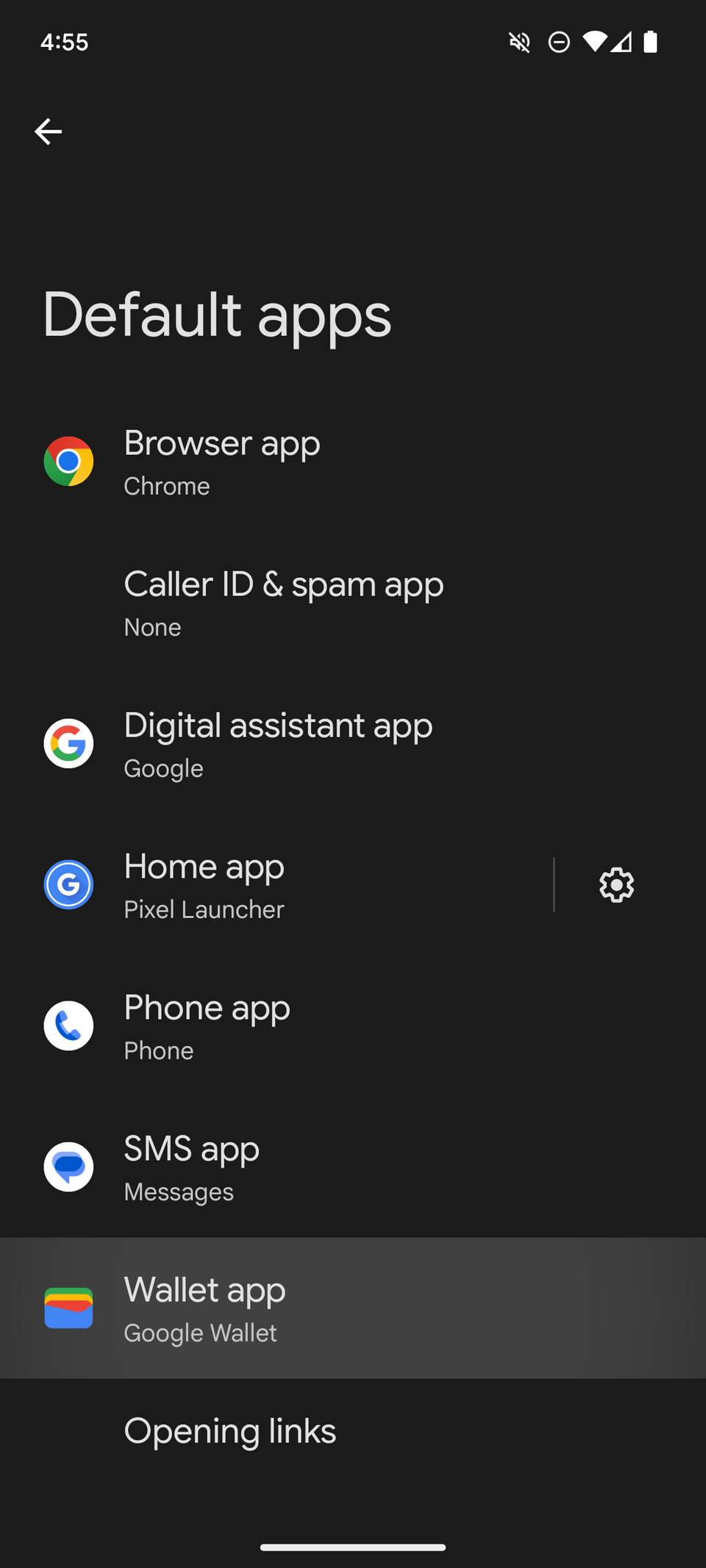Open the Phone app setting

294,1026
